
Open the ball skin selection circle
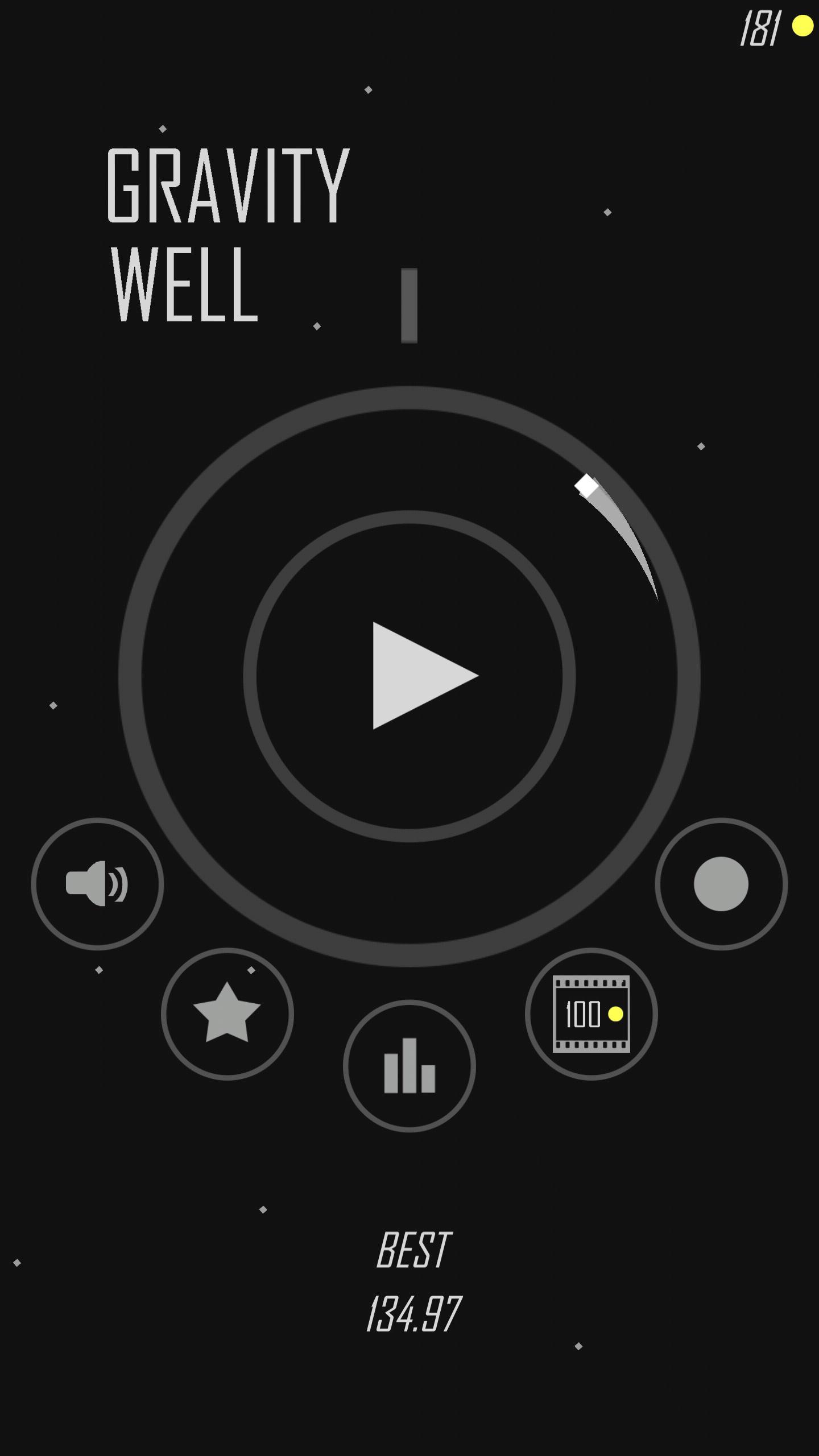[721, 883]
